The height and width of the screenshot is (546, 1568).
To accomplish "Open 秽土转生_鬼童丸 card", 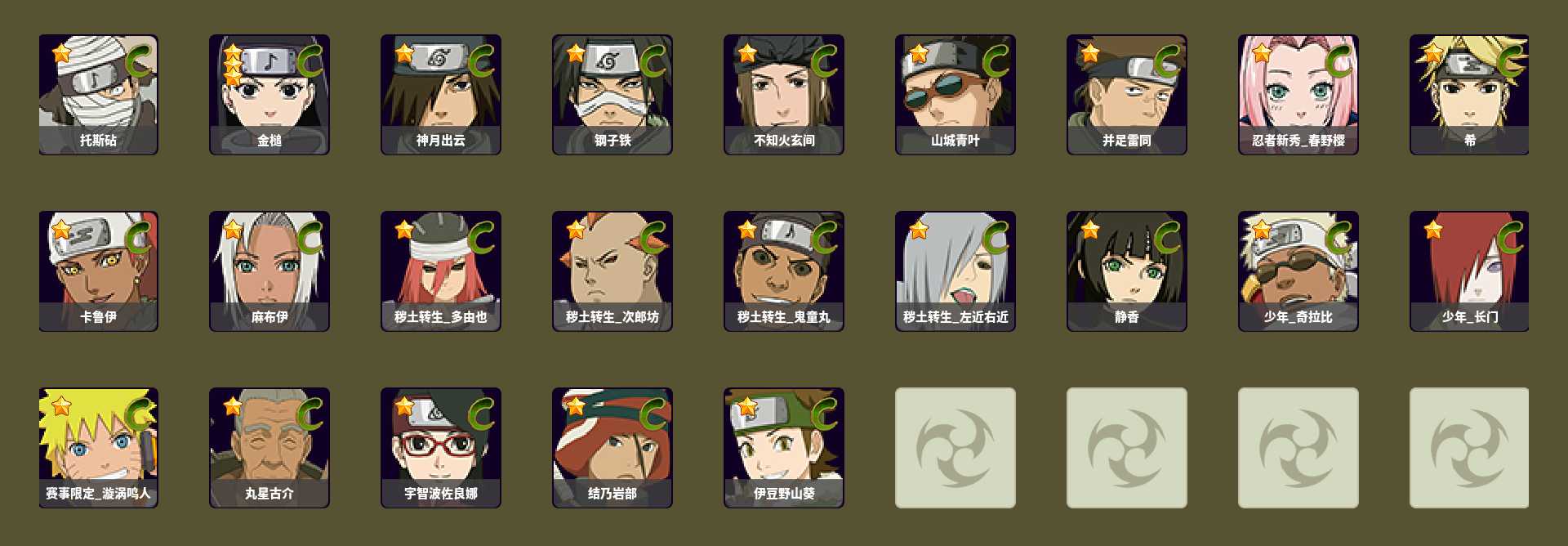I will (784, 271).
